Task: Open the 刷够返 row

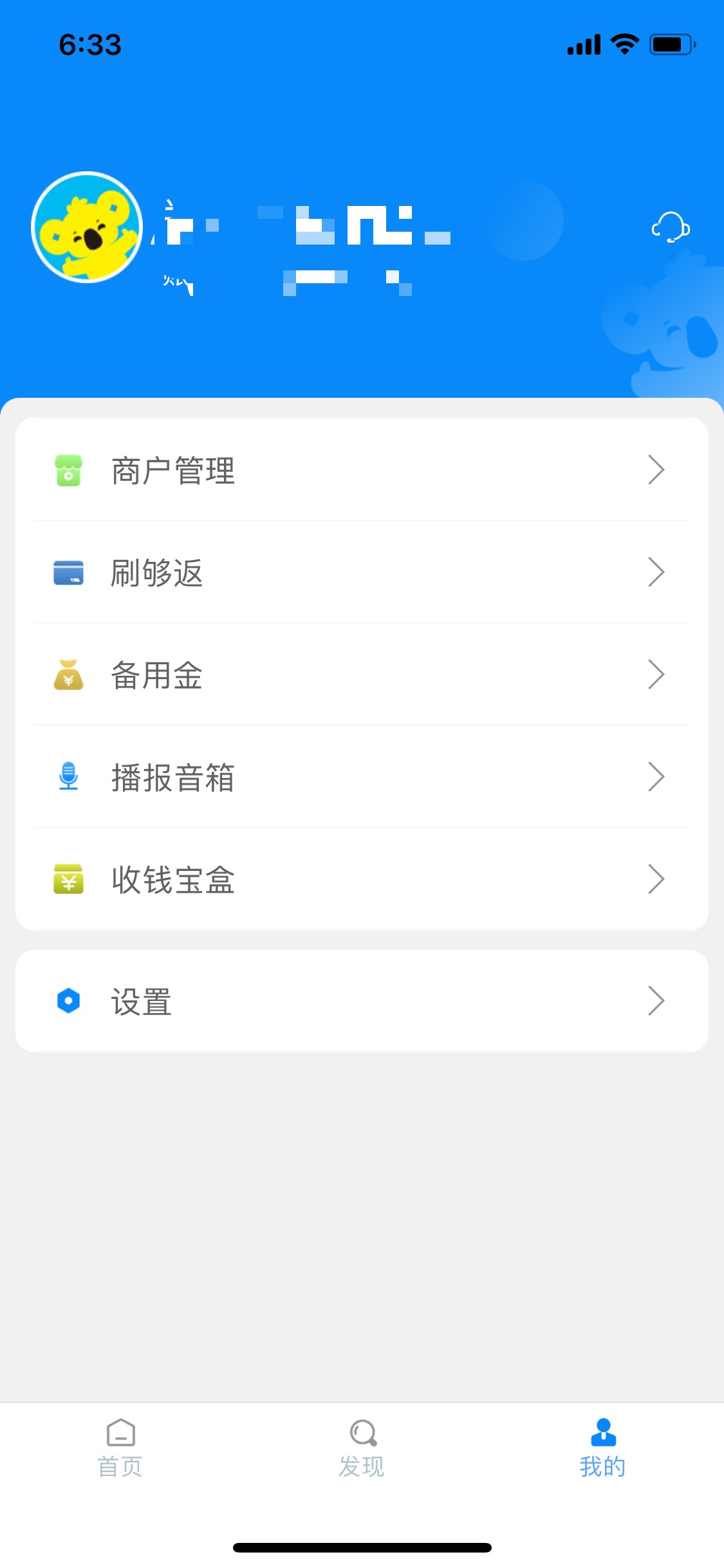Action: 362,572
